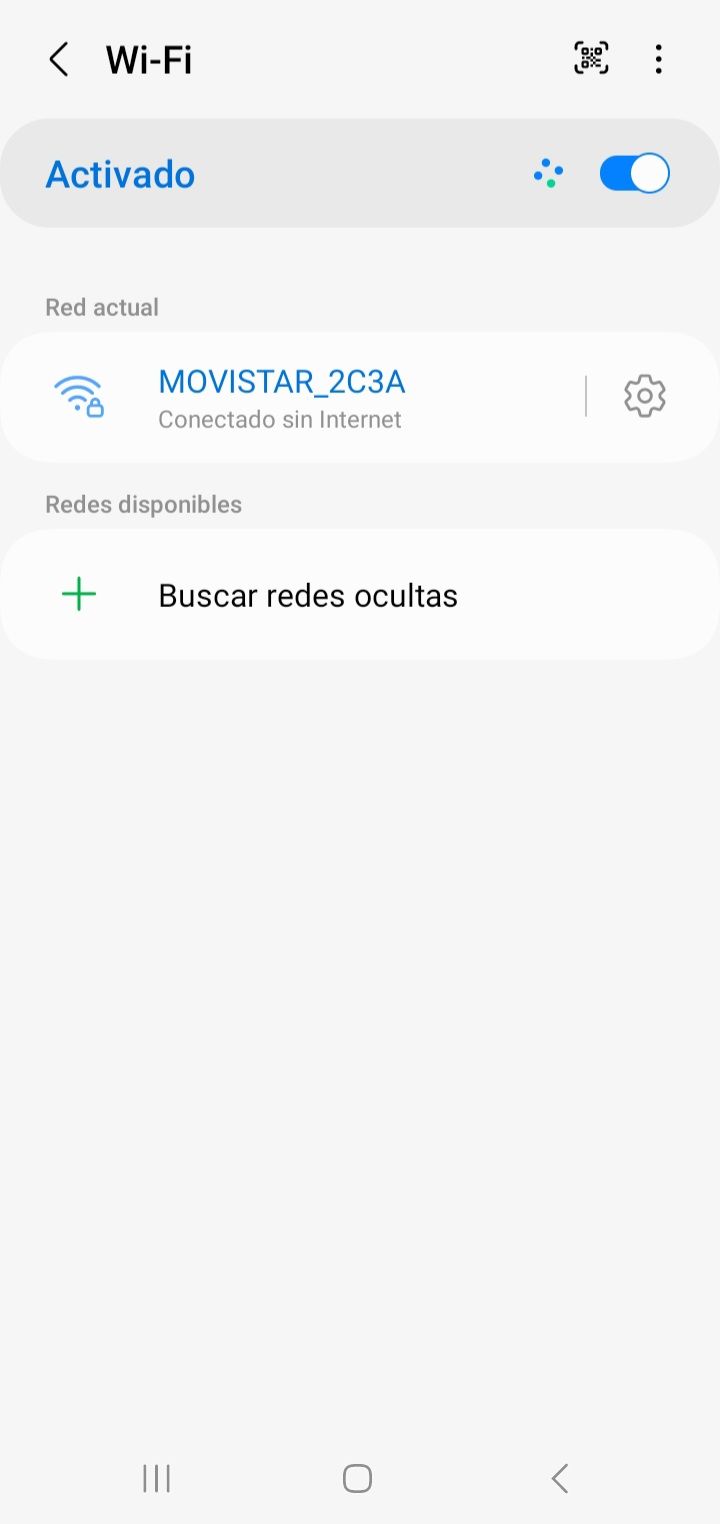This screenshot has width=720, height=1524.
Task: Select the current network card
Action: 300,396
